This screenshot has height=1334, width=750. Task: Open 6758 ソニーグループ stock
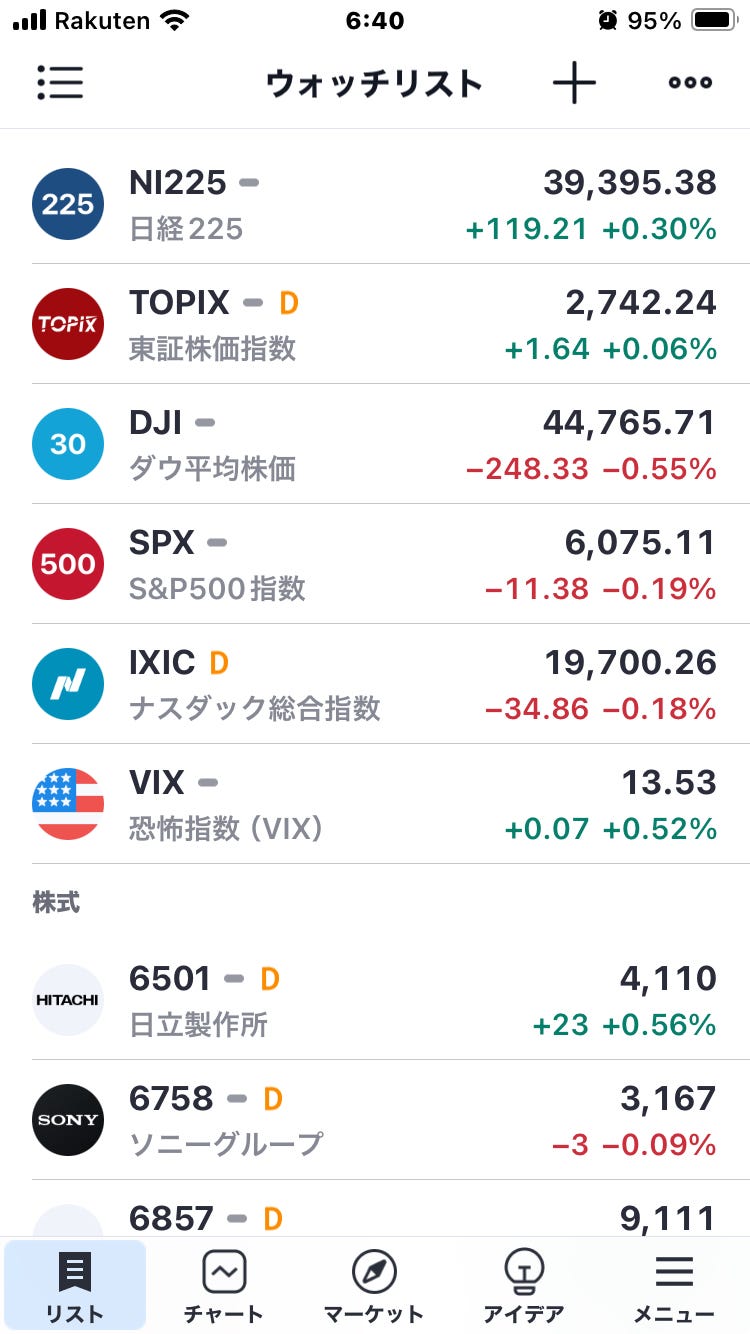click(x=375, y=1120)
